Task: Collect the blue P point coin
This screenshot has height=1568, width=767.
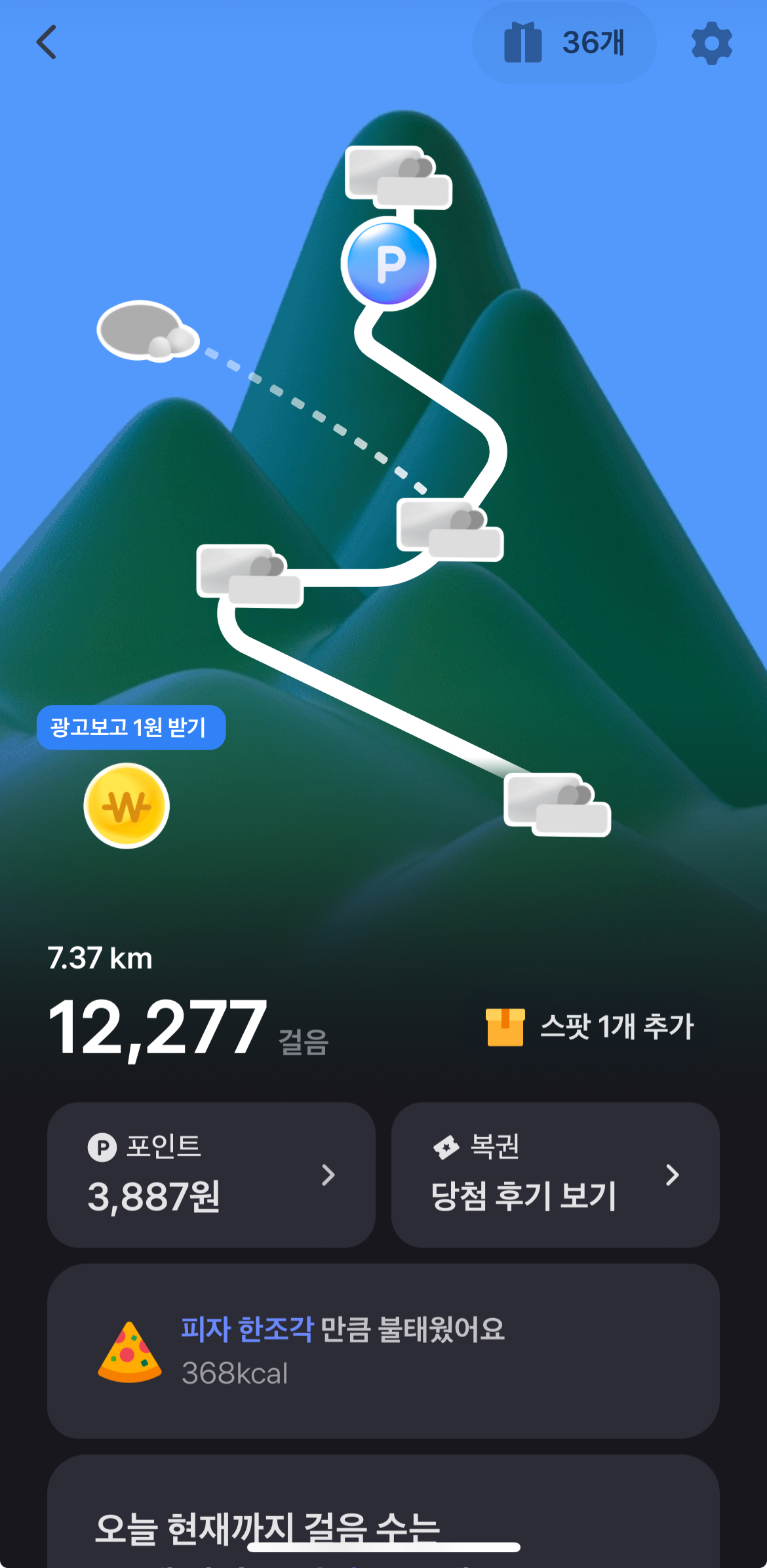Action: pos(389,264)
